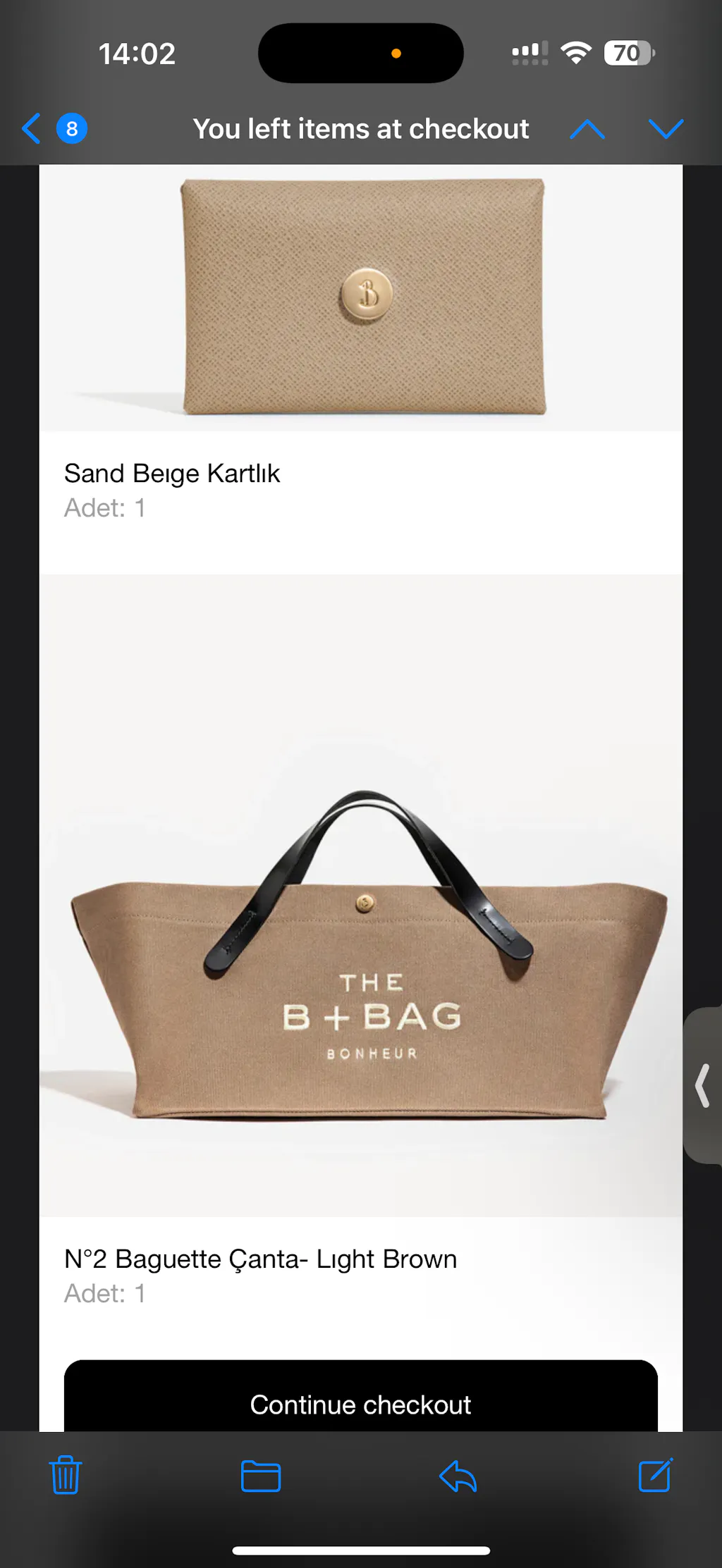Compose a new email
Screen dimensions: 722x1568
pyautogui.click(x=655, y=1476)
